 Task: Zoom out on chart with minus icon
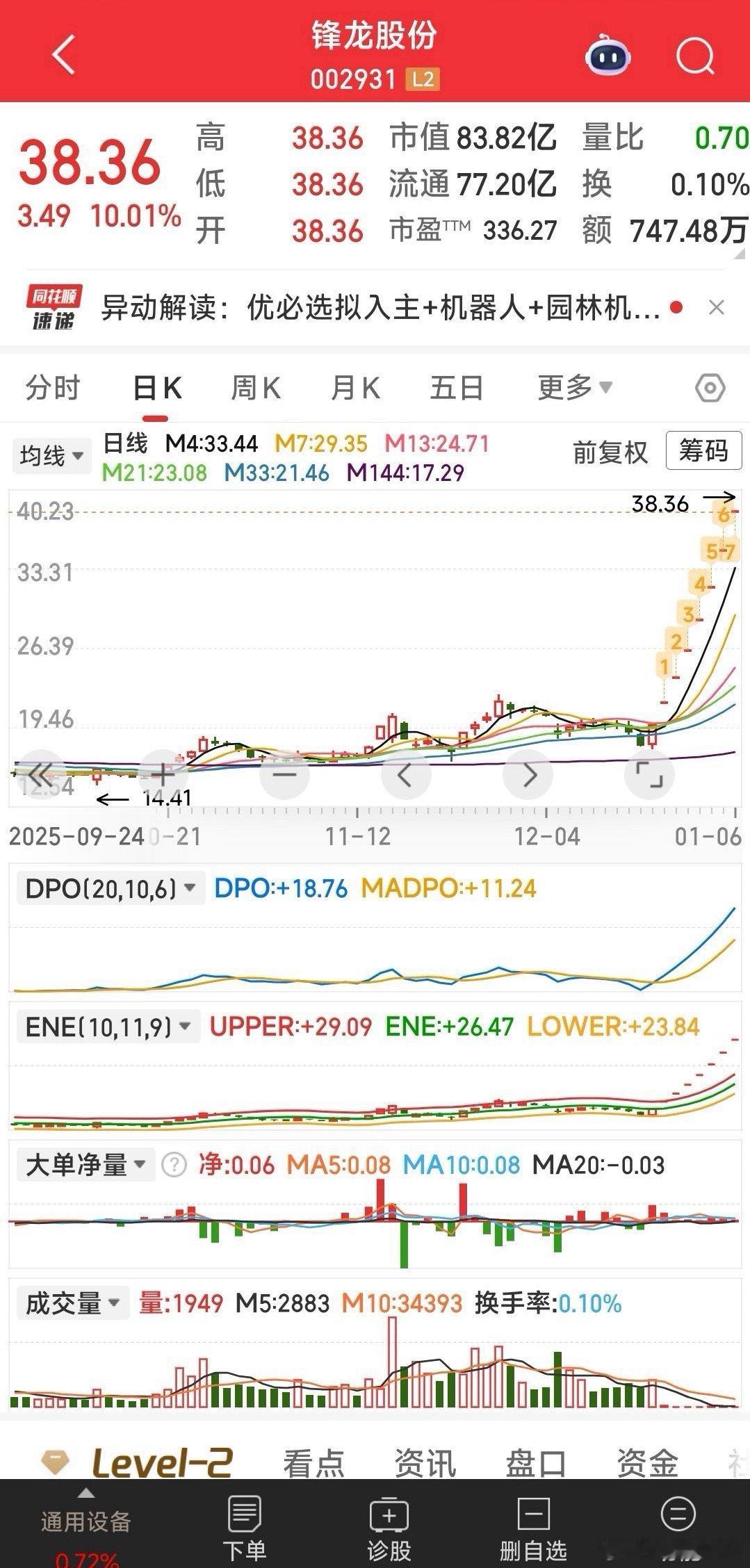284,774
